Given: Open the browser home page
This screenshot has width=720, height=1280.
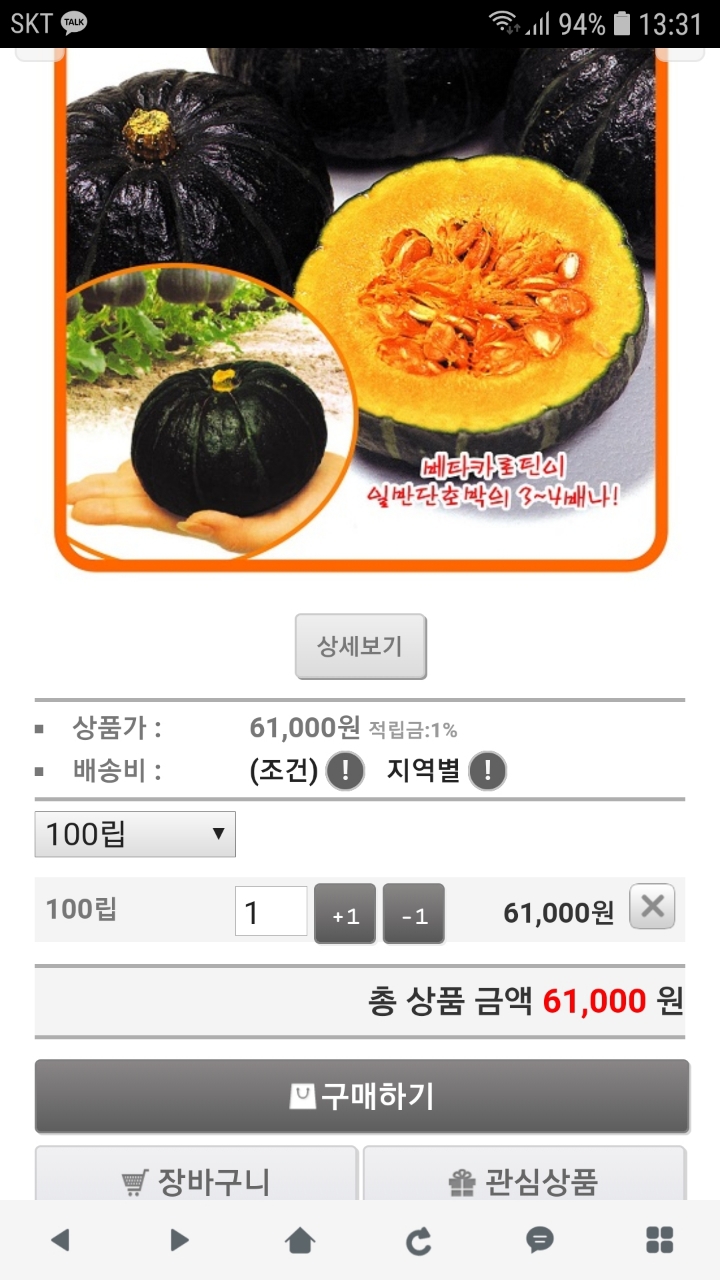Looking at the screenshot, I should click(300, 1241).
